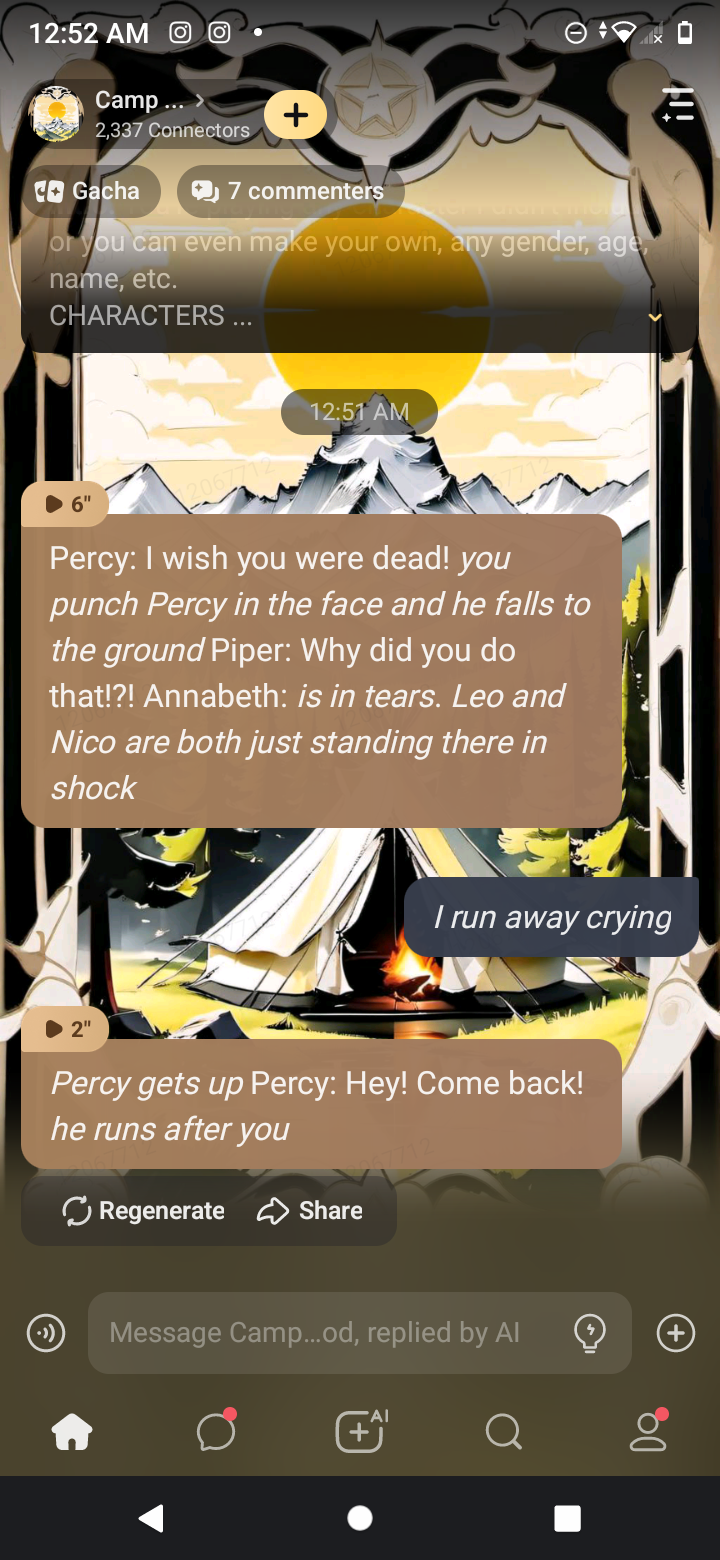Open the Camp character profile header
The width and height of the screenshot is (720, 1560).
coord(140,114)
